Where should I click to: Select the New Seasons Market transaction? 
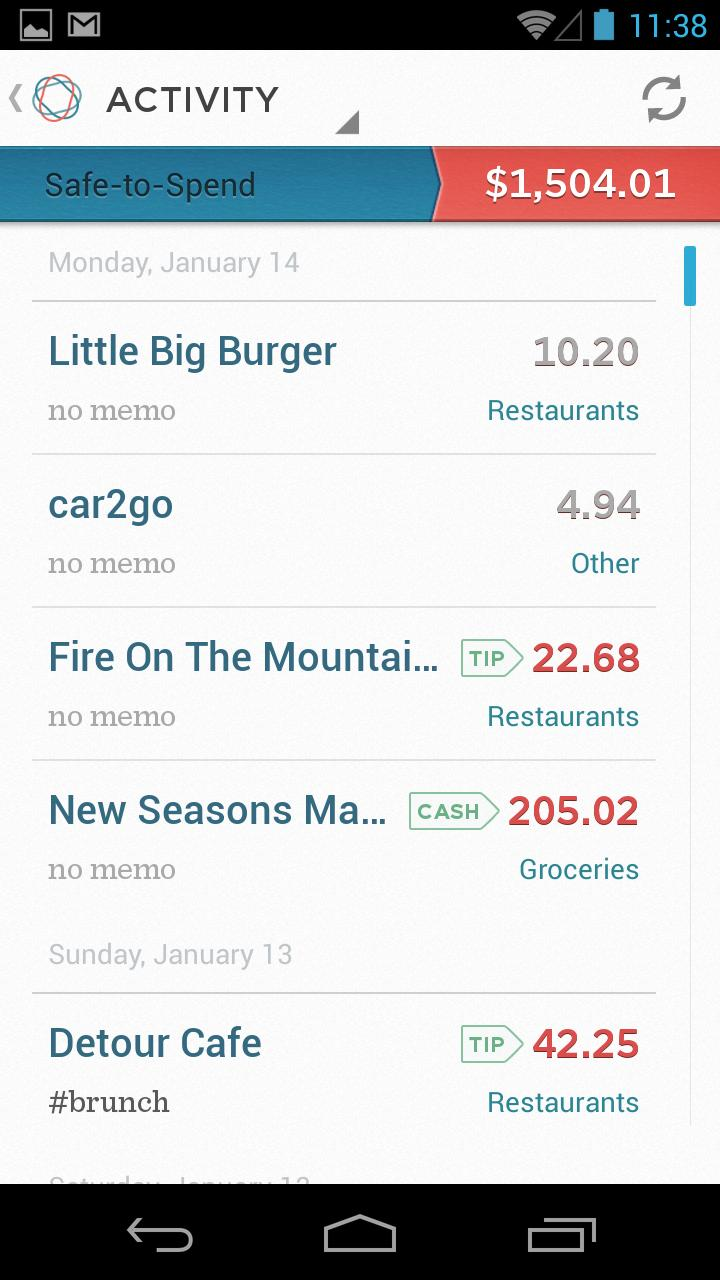[x=343, y=837]
